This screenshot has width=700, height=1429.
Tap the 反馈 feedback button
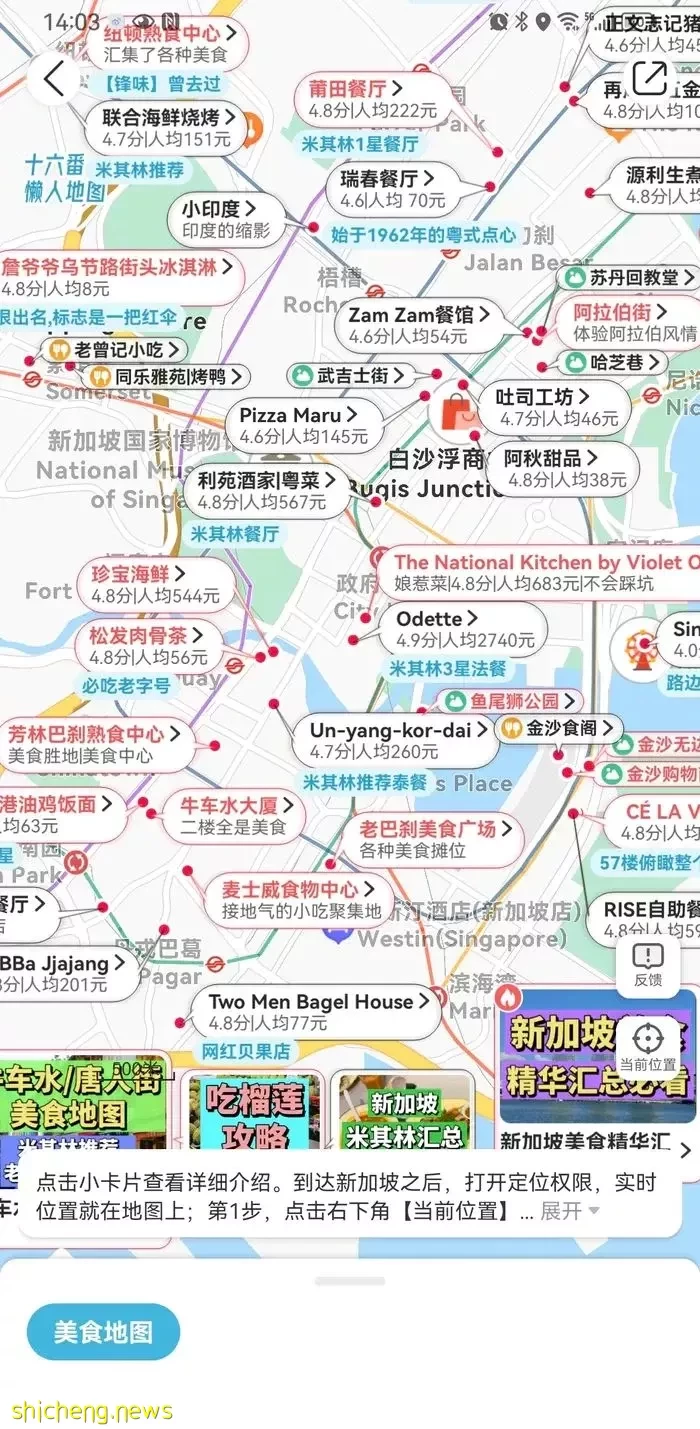click(648, 965)
